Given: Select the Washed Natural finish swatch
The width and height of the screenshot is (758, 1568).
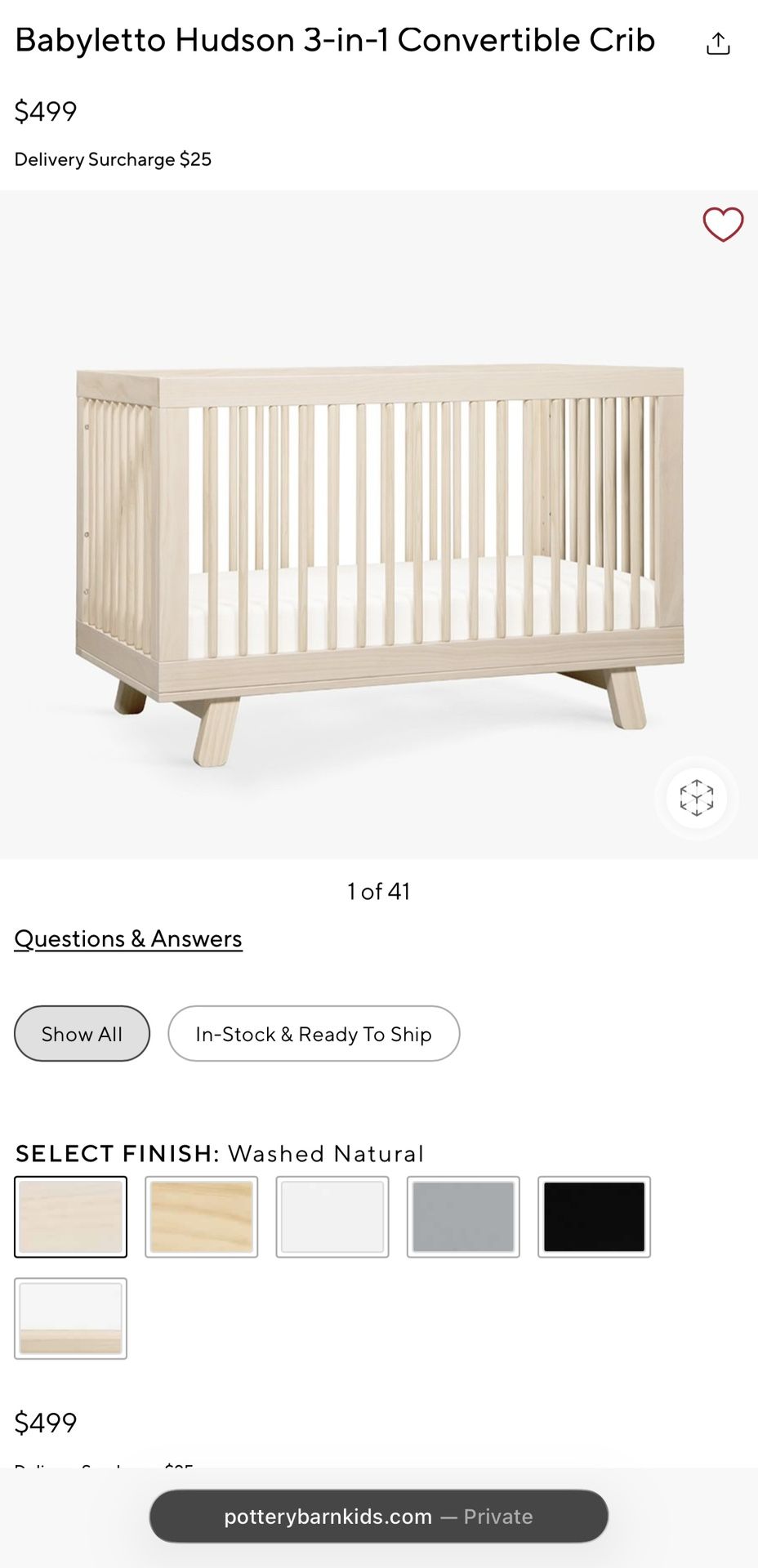Looking at the screenshot, I should pos(70,1217).
